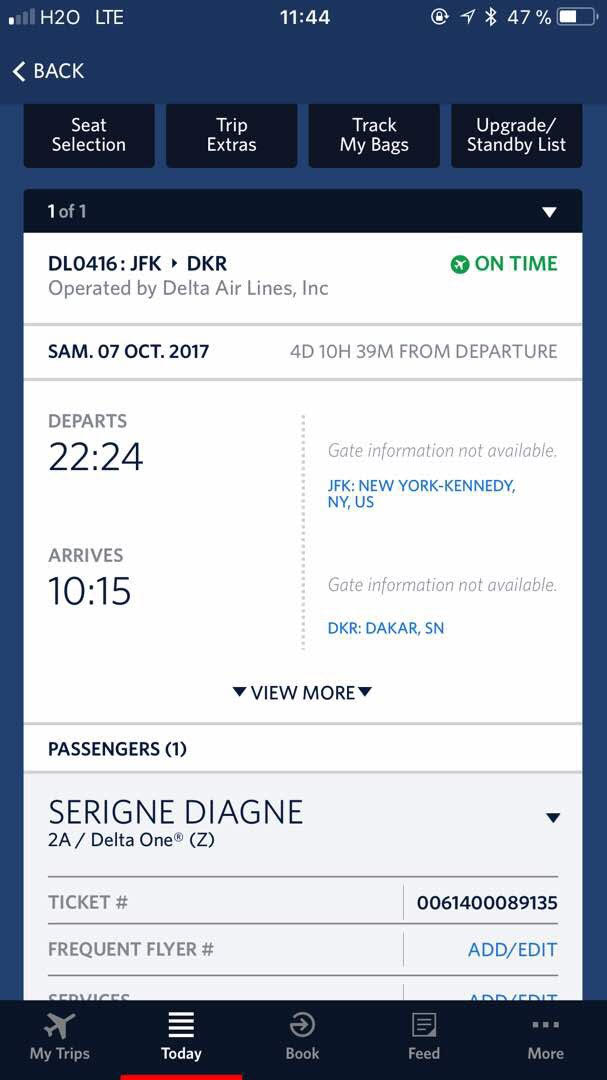Switch to the Feed tab
This screenshot has width=607, height=1080.
click(x=423, y=1037)
